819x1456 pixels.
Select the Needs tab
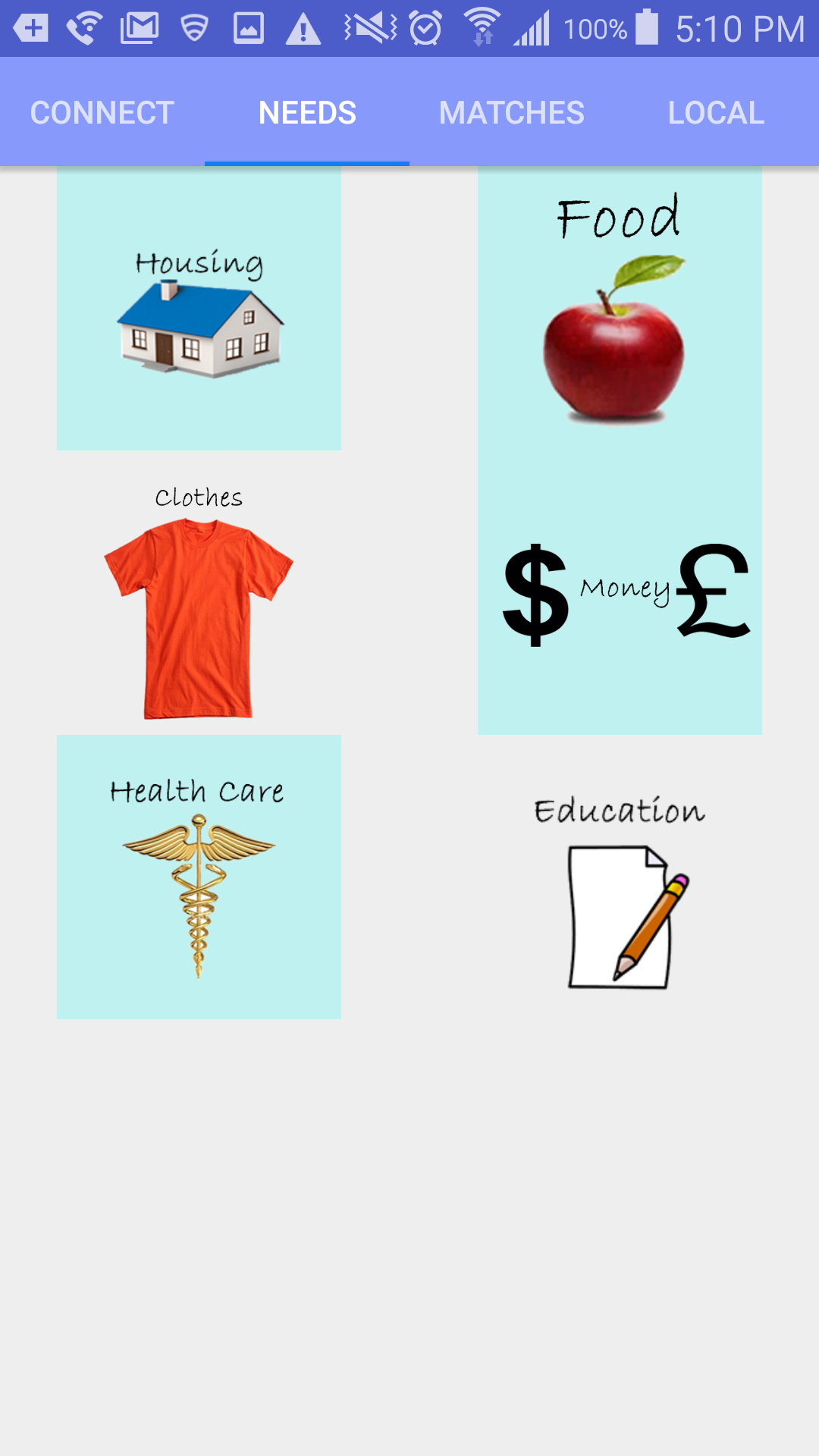tap(307, 112)
